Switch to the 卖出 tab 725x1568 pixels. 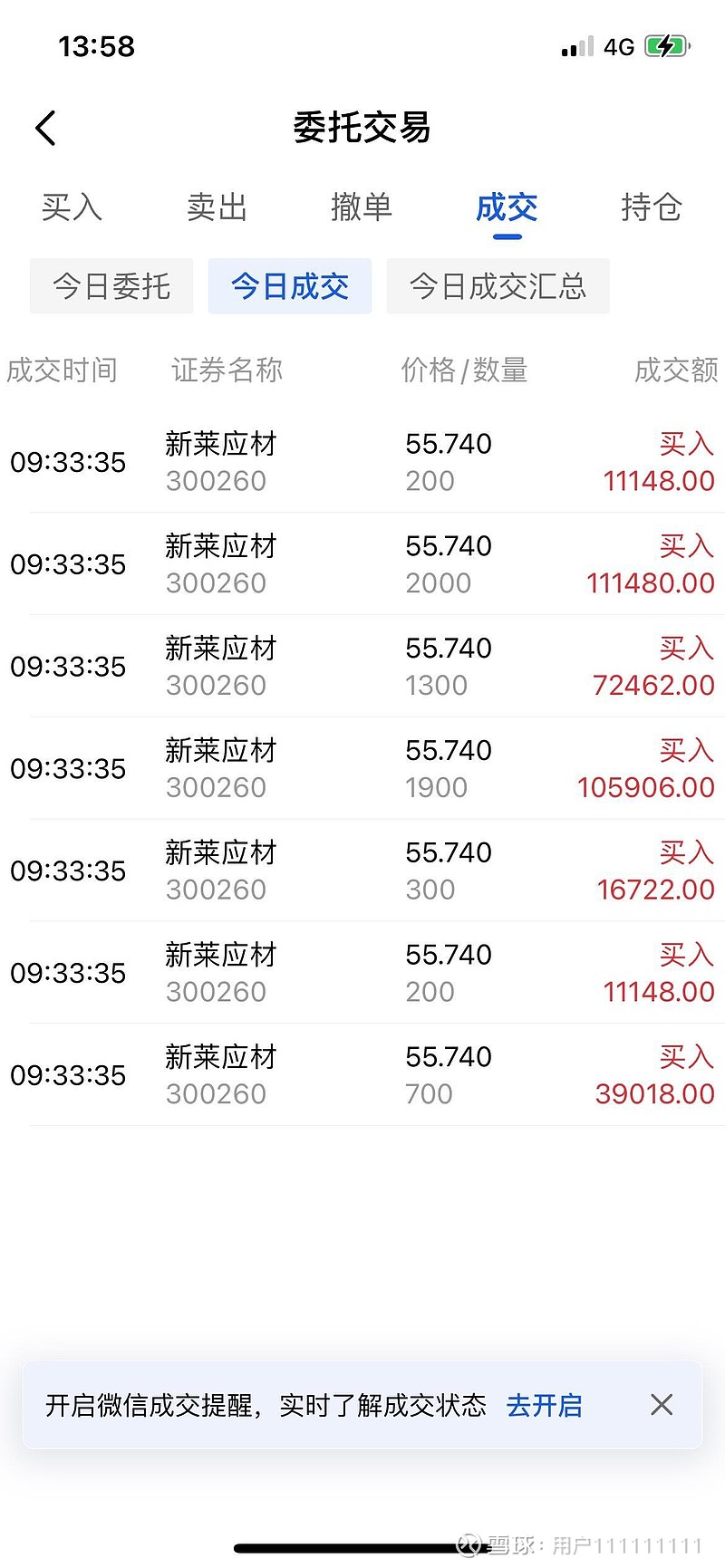click(x=217, y=207)
